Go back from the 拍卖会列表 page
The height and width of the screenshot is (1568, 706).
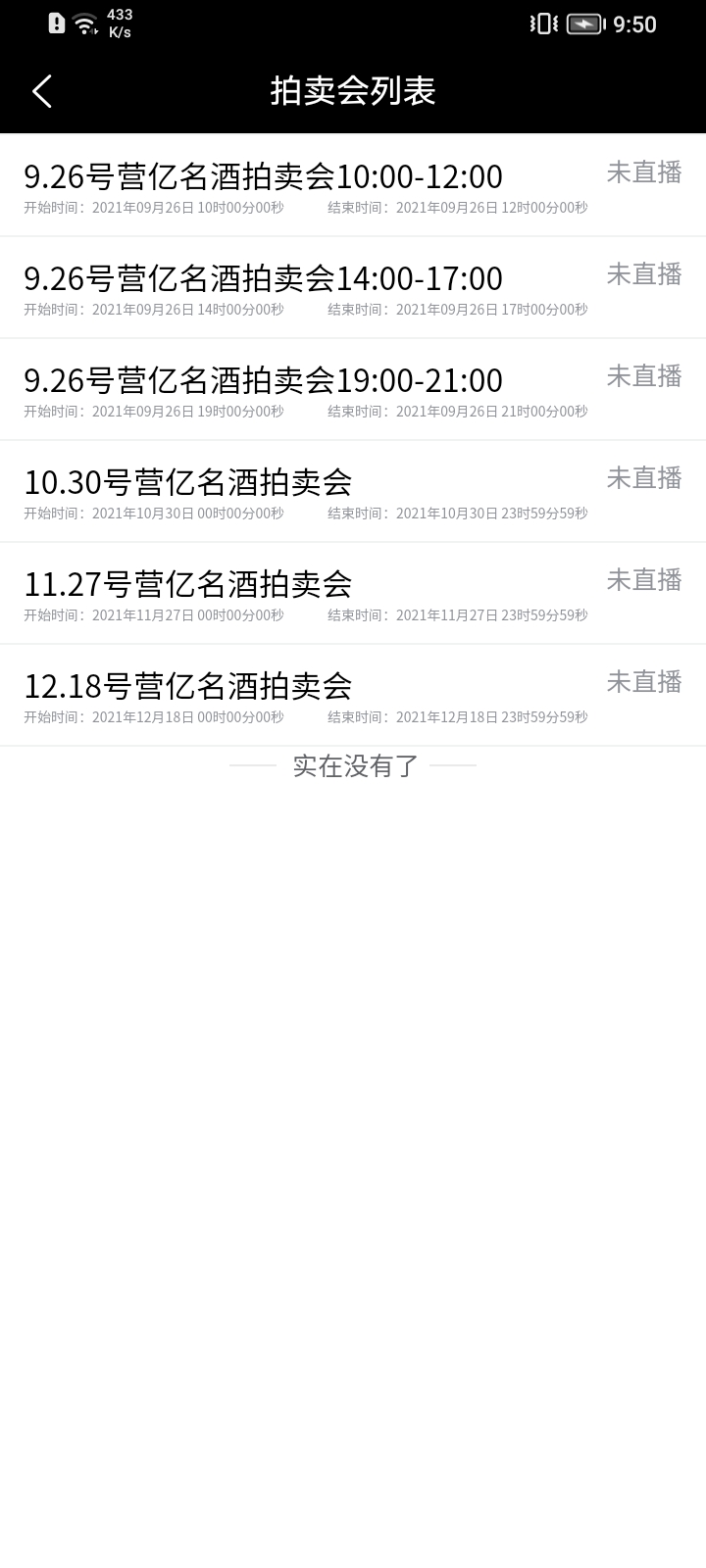42,91
